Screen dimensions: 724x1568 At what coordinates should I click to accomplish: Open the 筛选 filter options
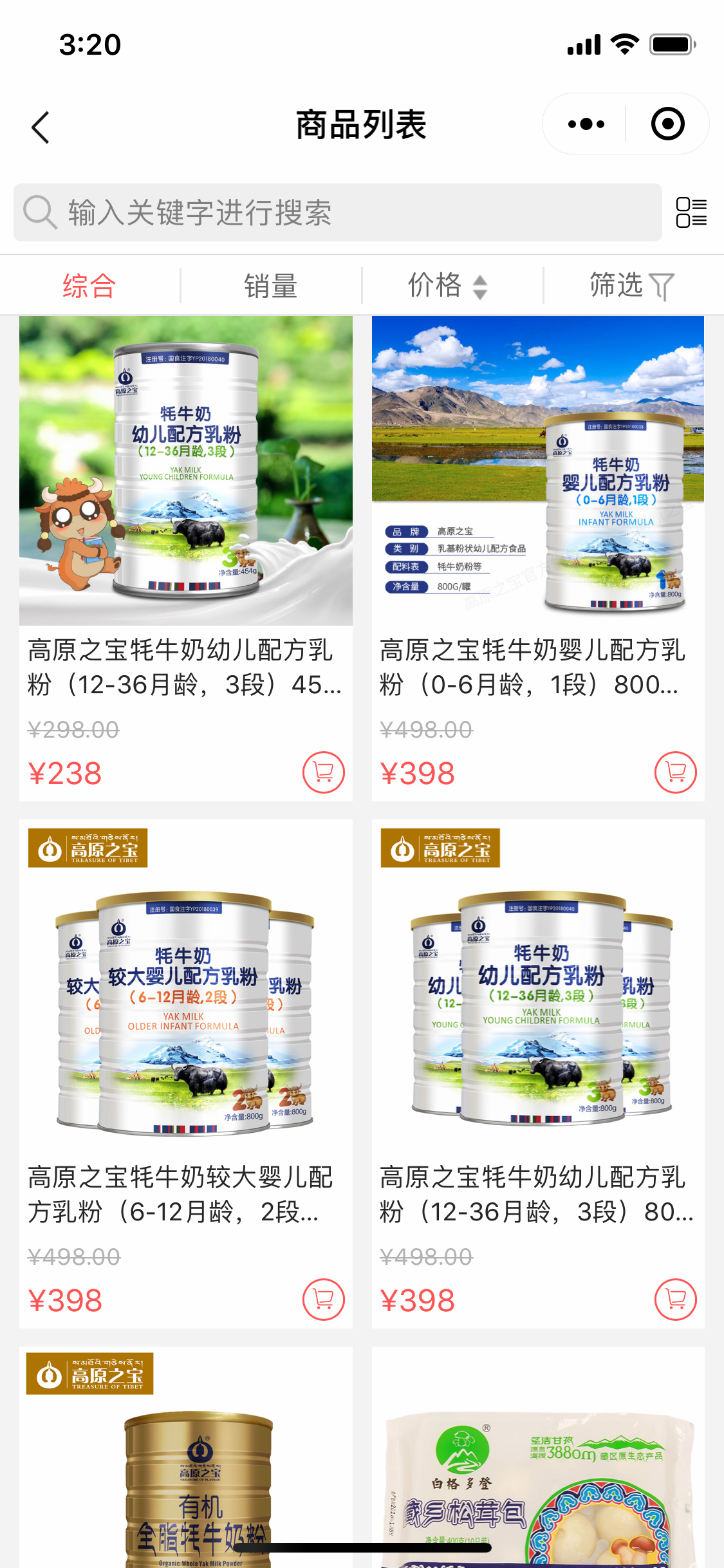tap(632, 285)
